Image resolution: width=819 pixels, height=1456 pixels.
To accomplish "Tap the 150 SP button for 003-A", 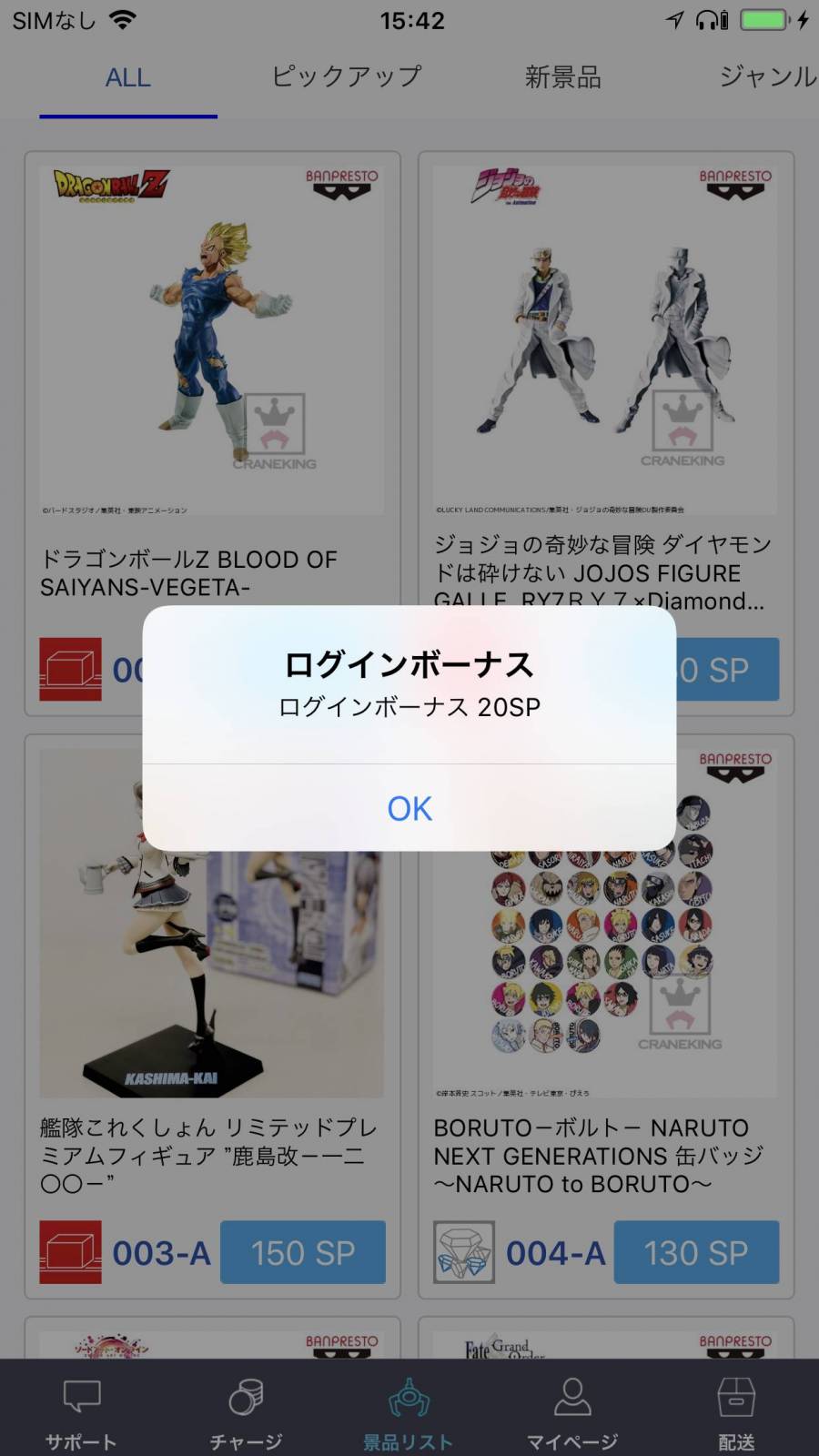I will point(303,1253).
